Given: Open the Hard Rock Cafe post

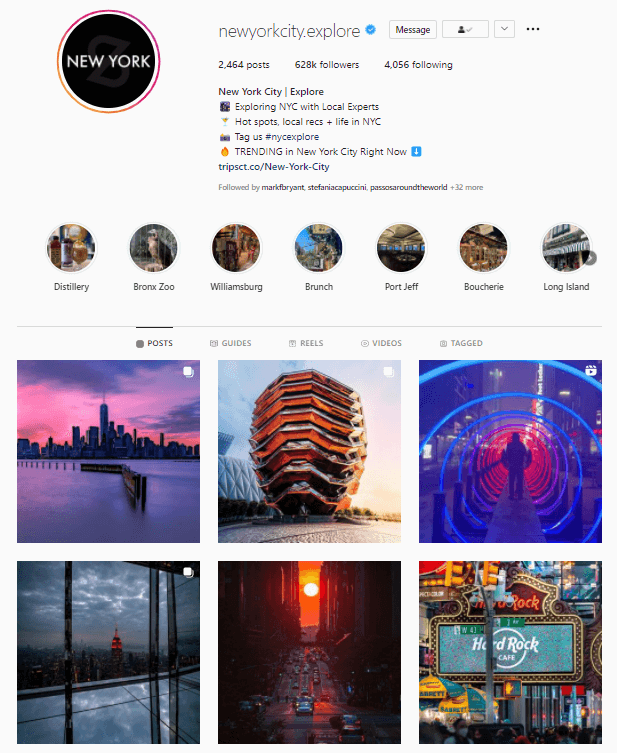Looking at the screenshot, I should (x=510, y=653).
